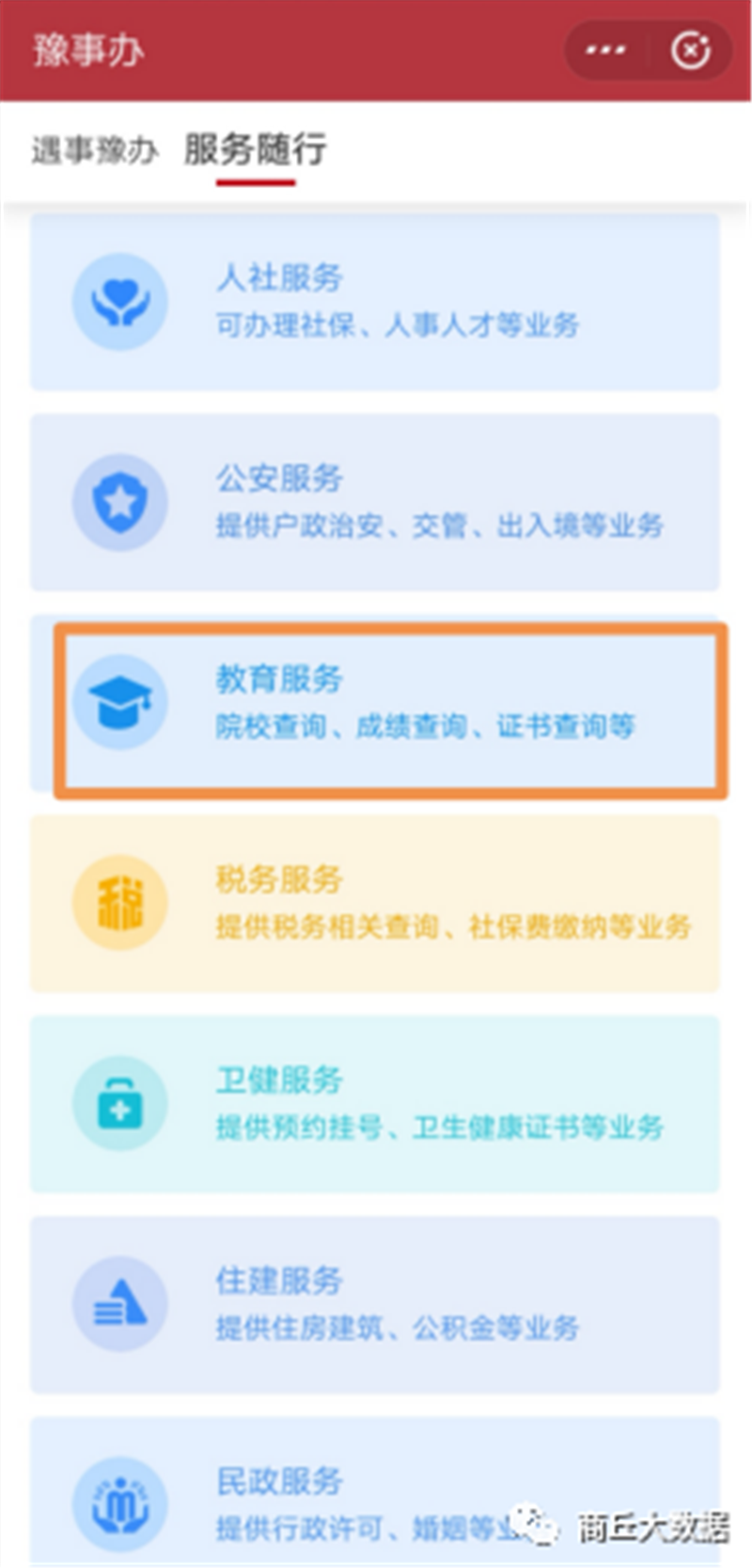The height and width of the screenshot is (1568, 752).
Task: Open 卫健服务 card
Action: point(375,1104)
